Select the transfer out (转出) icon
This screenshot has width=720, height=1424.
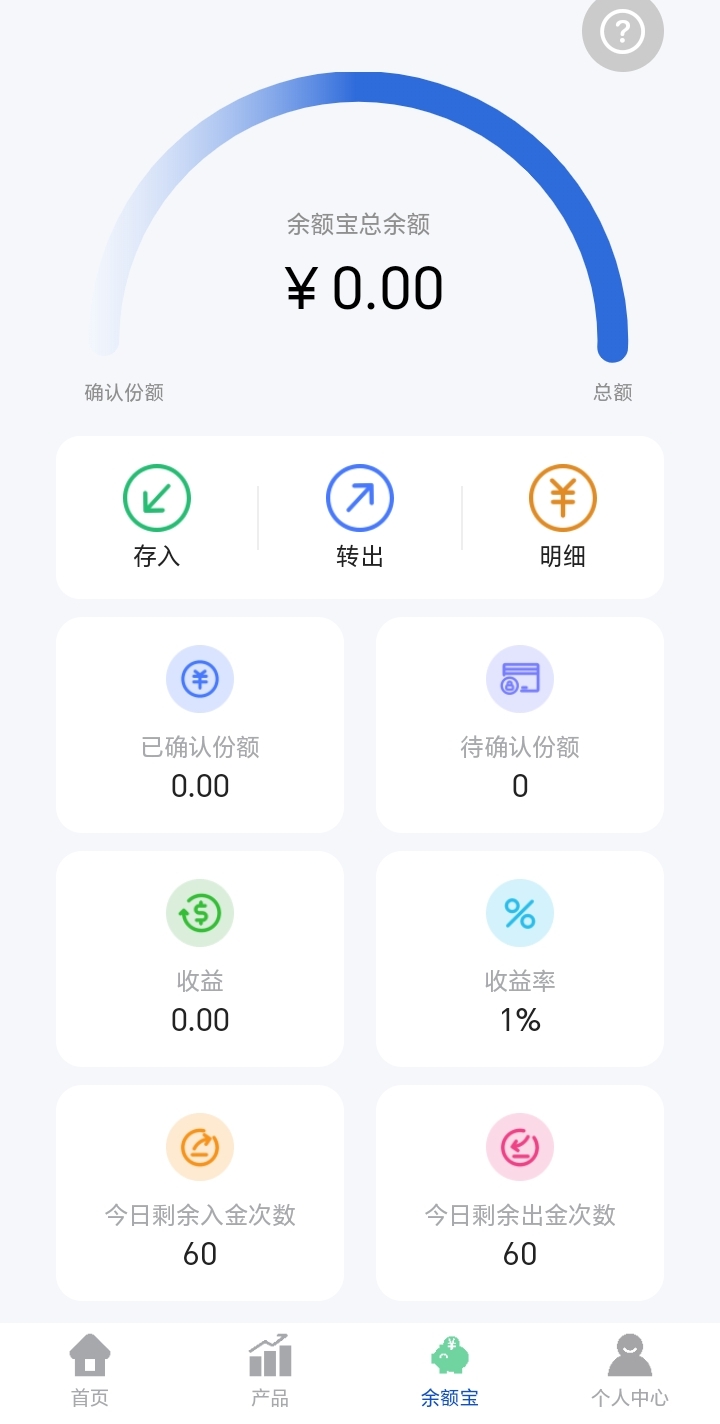pos(359,496)
